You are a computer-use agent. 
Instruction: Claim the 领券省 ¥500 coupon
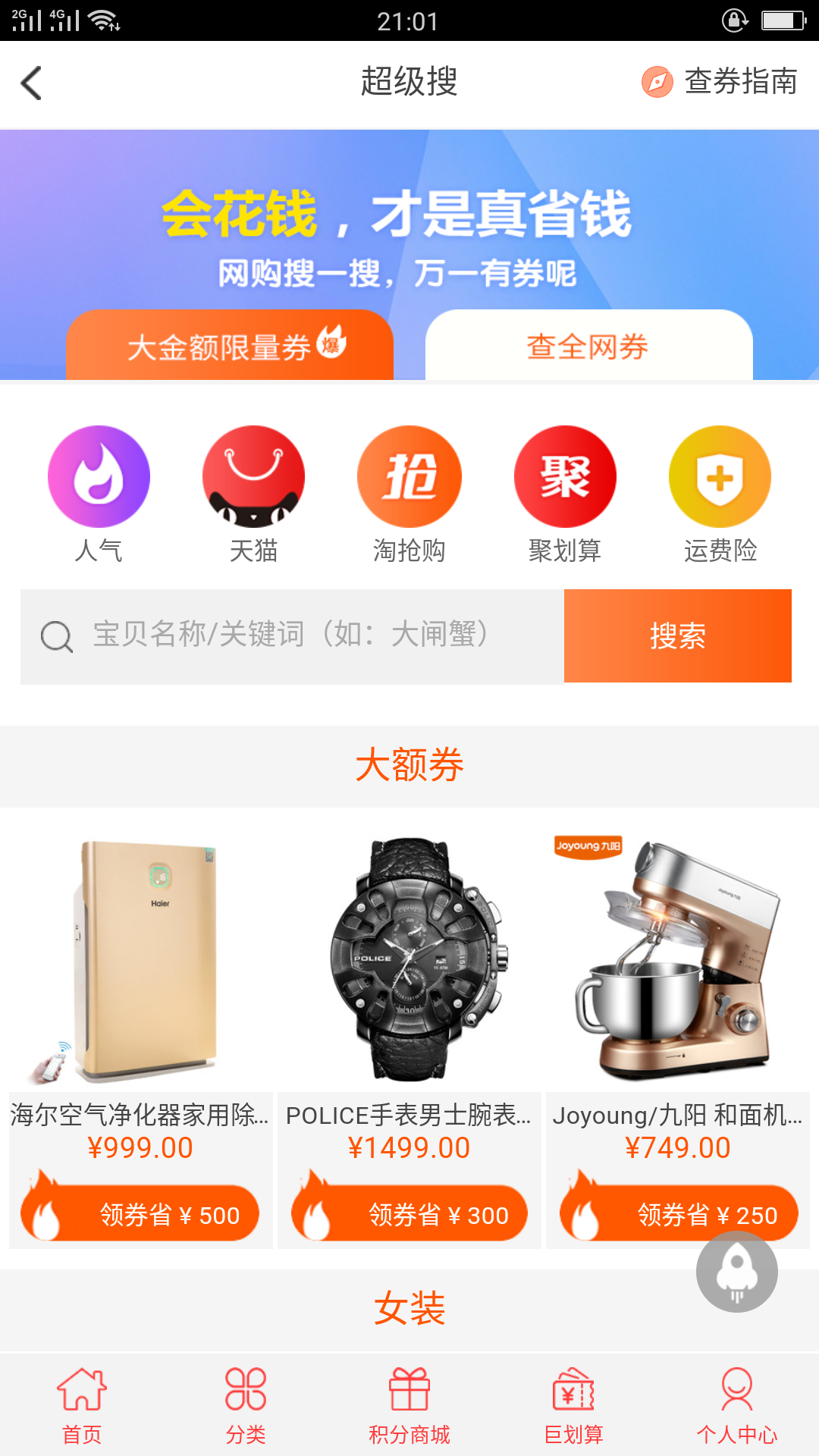[140, 1214]
